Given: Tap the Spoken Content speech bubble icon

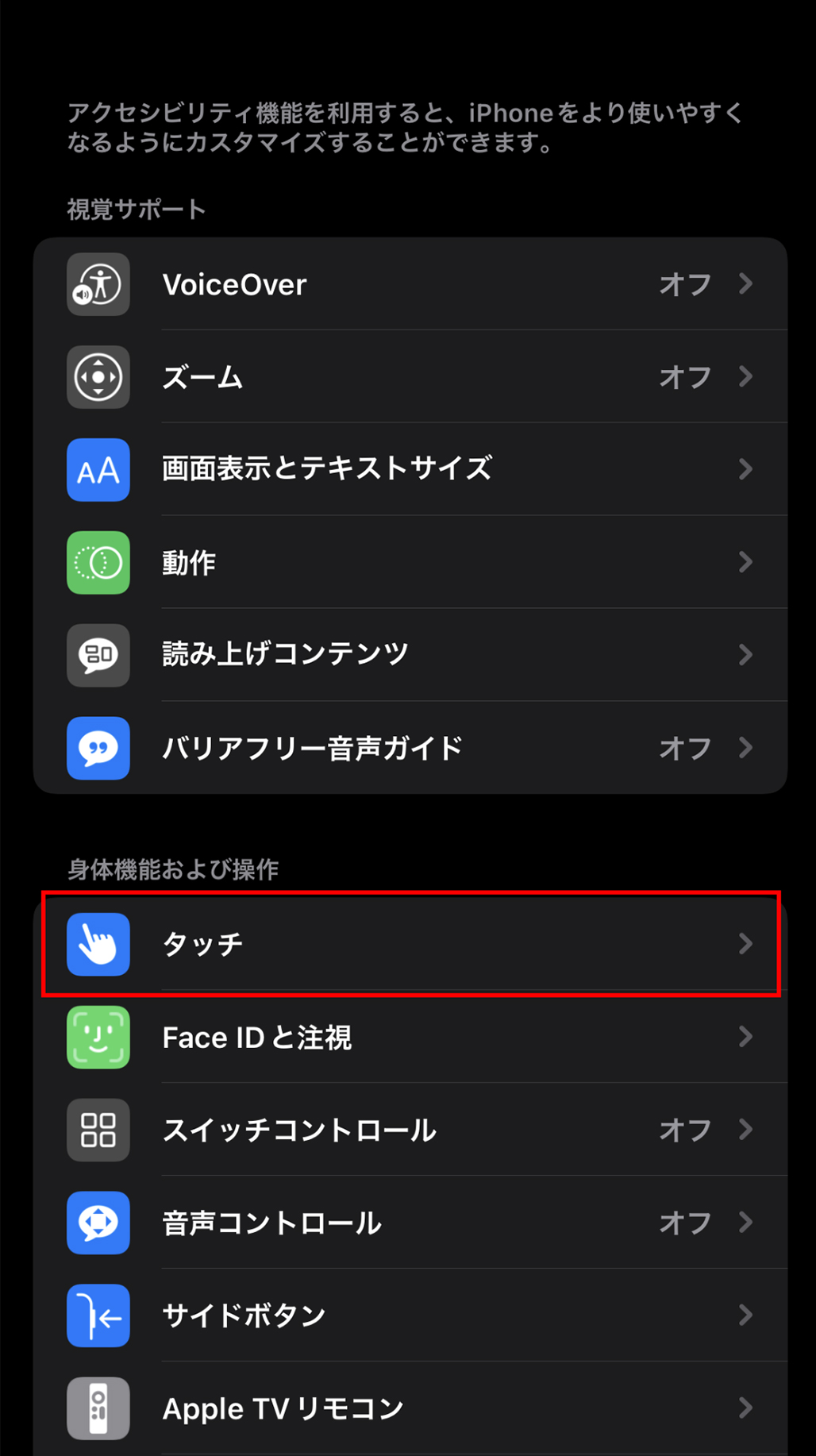Looking at the screenshot, I should (98, 655).
